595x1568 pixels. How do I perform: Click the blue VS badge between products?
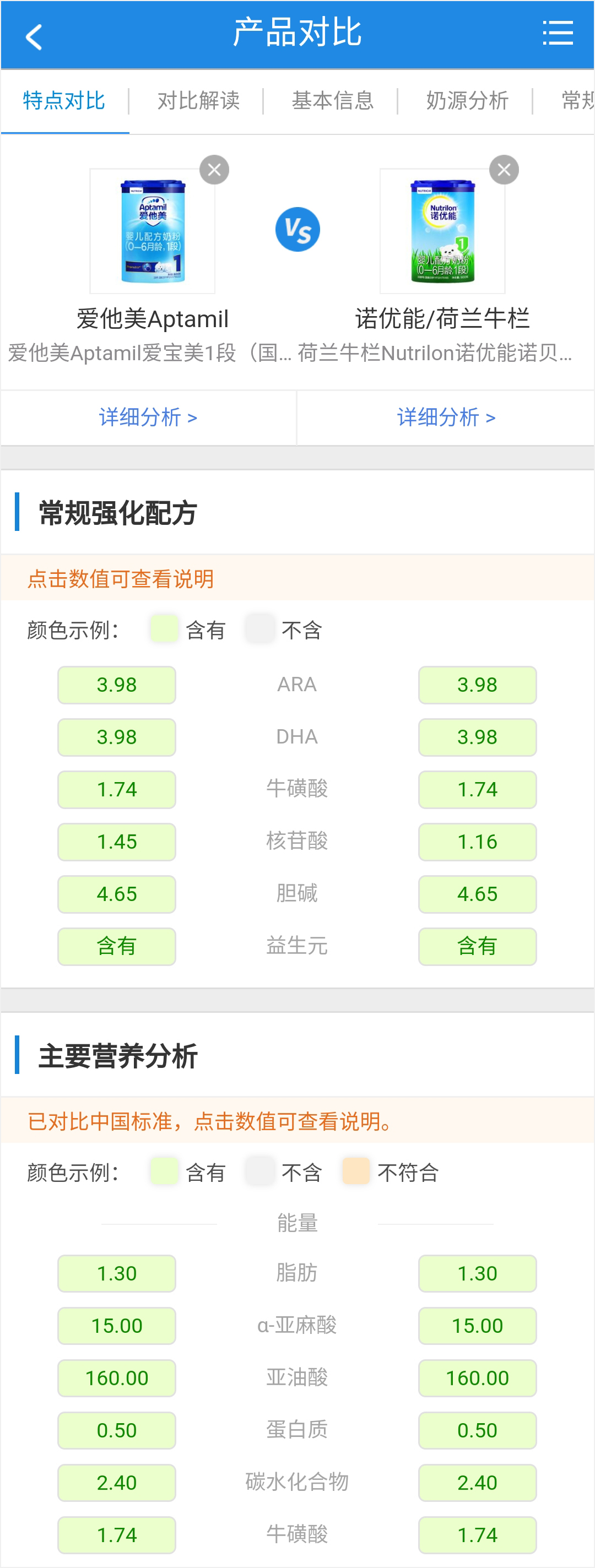point(296,229)
